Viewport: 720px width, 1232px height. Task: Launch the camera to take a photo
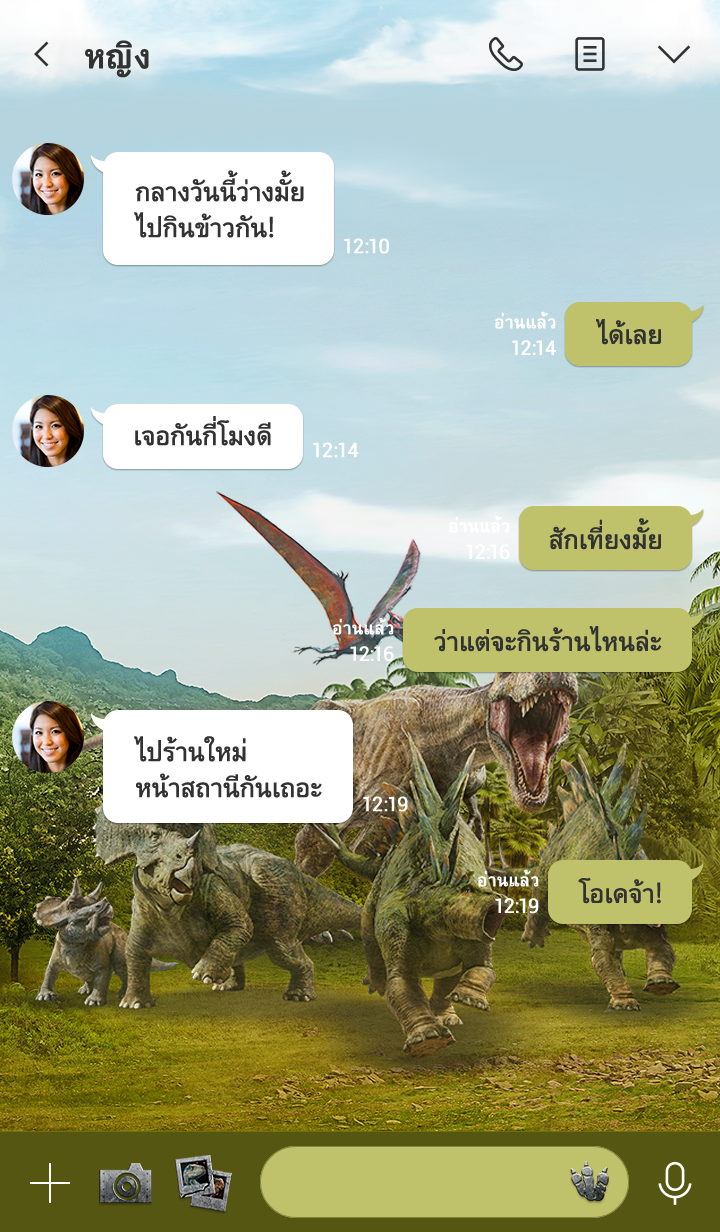click(x=125, y=1183)
